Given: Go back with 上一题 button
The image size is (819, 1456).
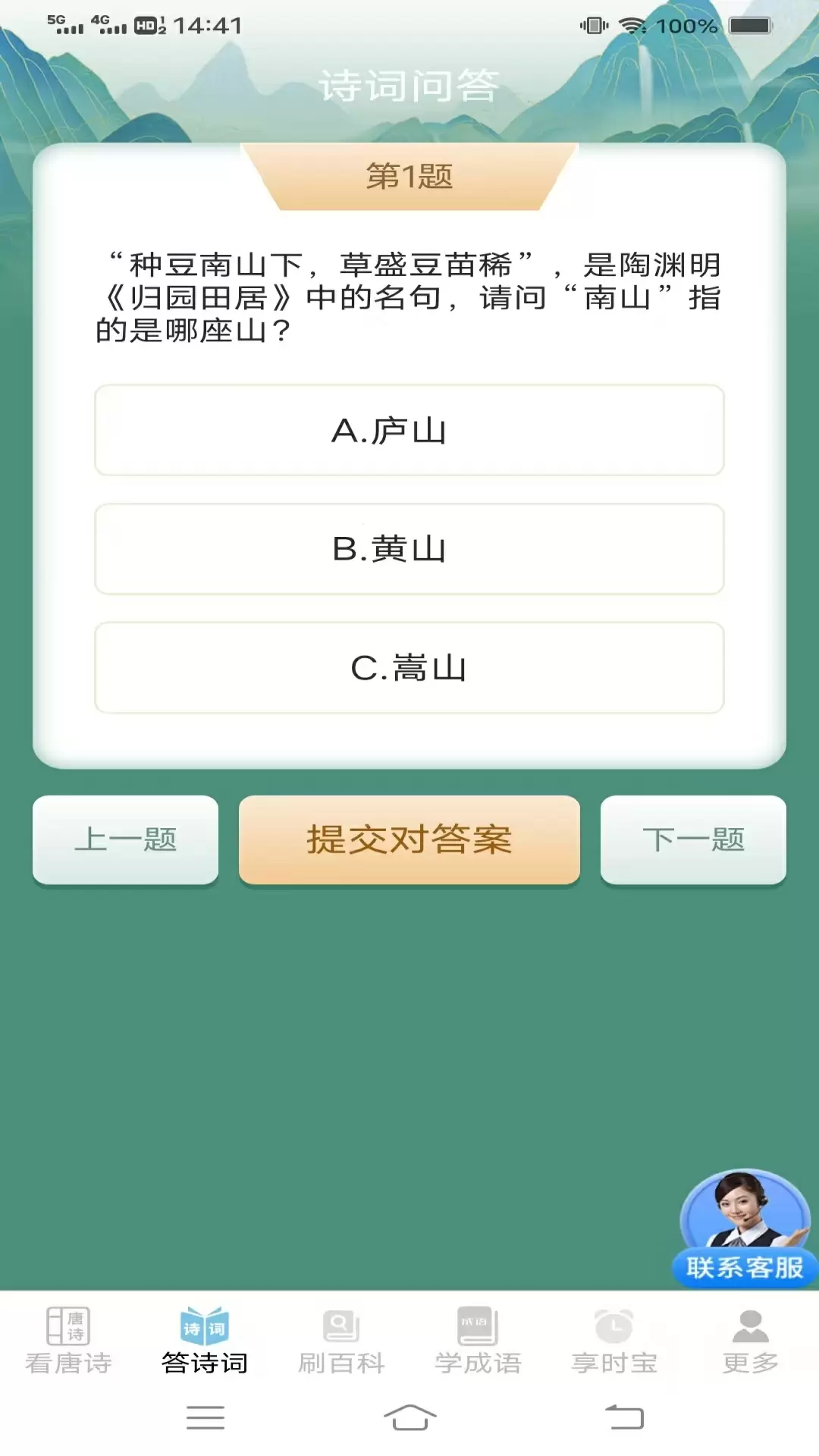Looking at the screenshot, I should pos(125,839).
